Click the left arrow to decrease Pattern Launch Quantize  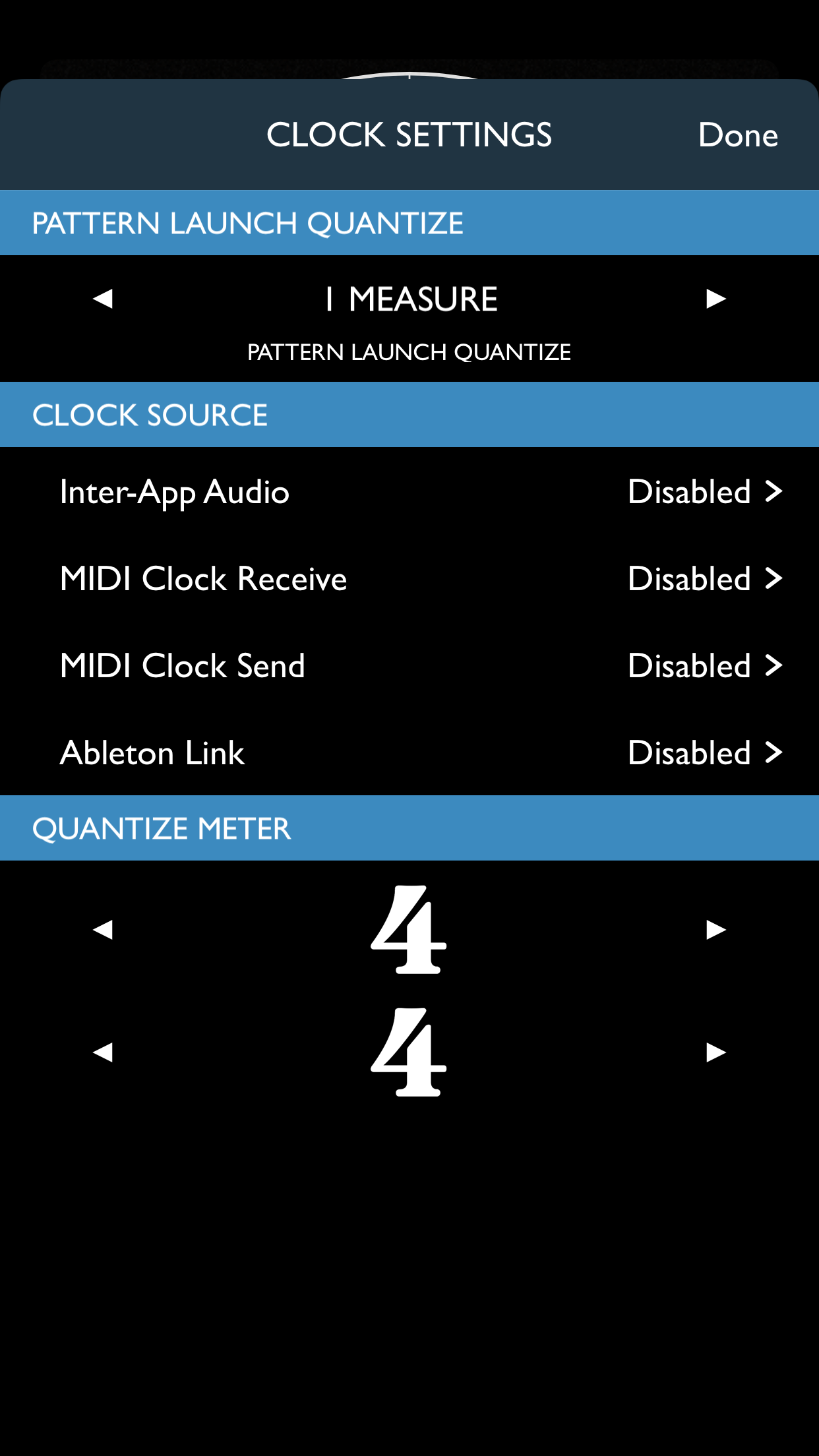coord(102,299)
